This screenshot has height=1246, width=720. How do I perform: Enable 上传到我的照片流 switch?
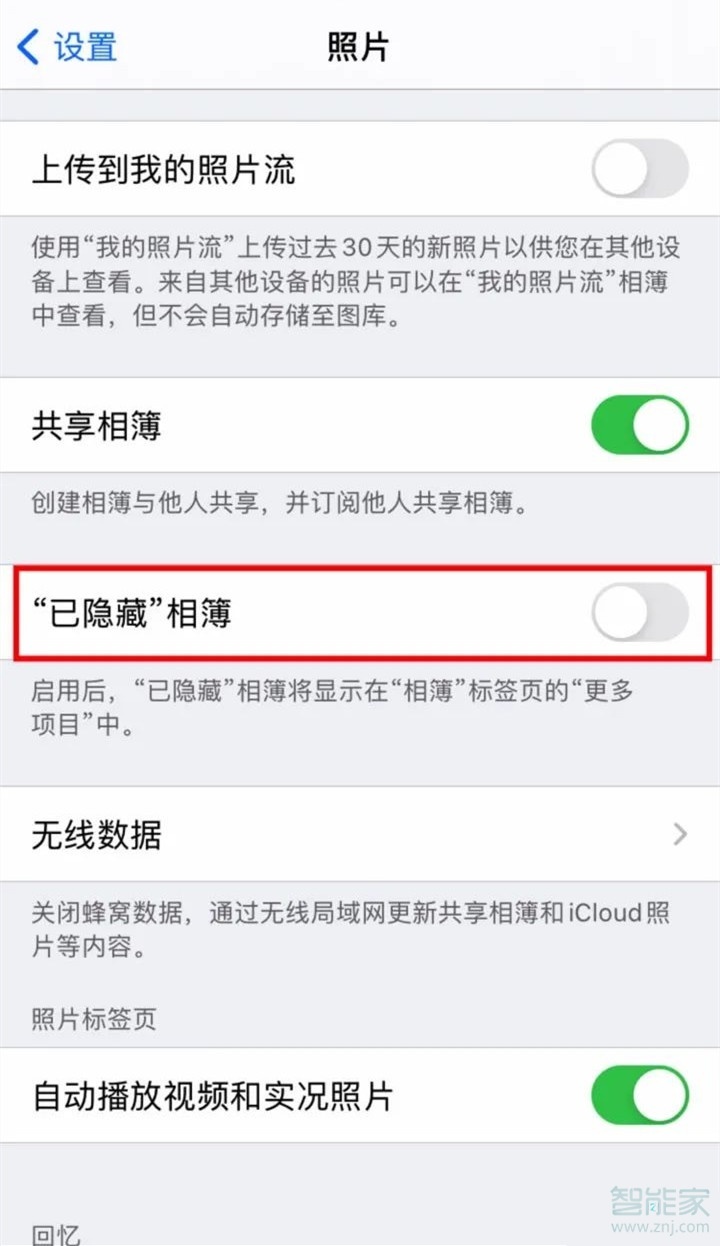coord(639,169)
